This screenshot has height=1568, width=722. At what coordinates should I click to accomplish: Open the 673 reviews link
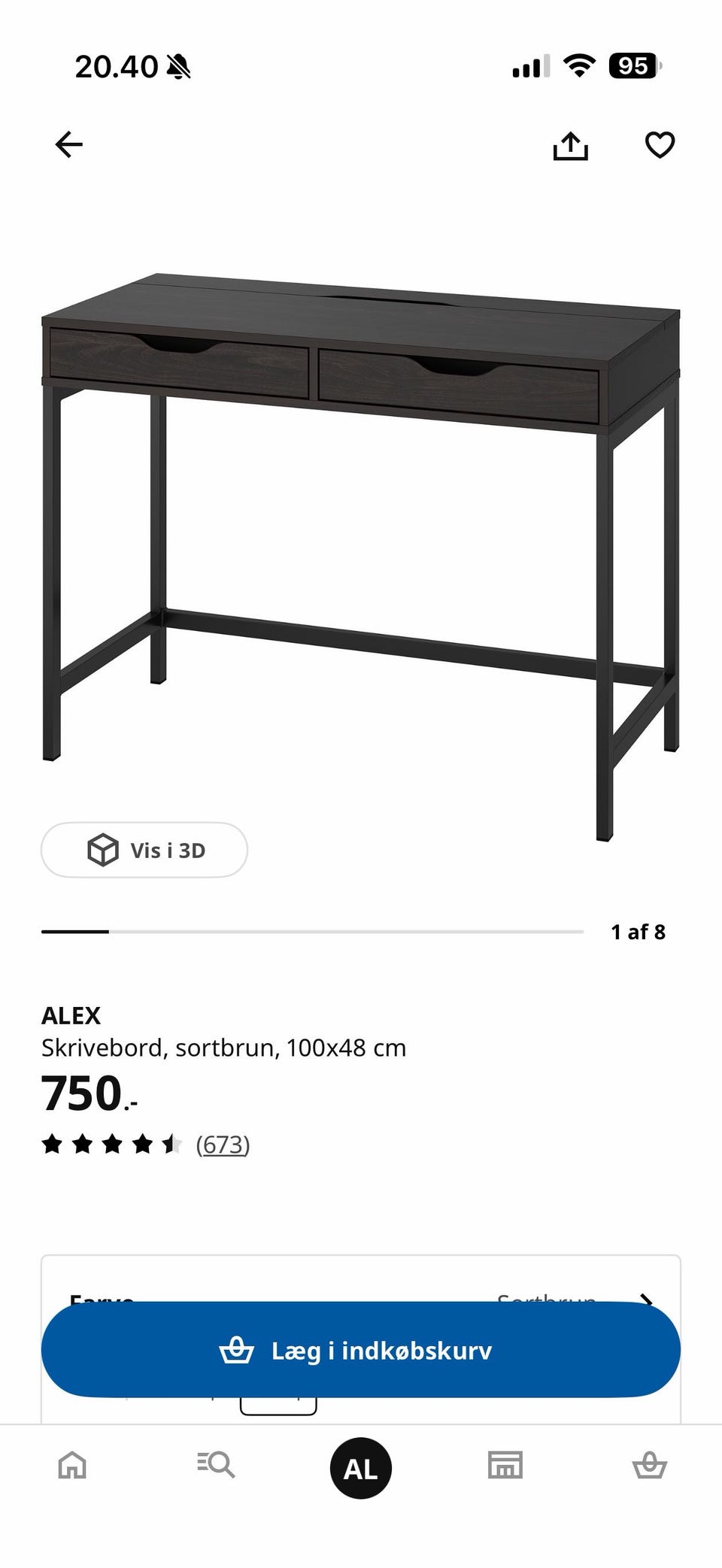[223, 1145]
